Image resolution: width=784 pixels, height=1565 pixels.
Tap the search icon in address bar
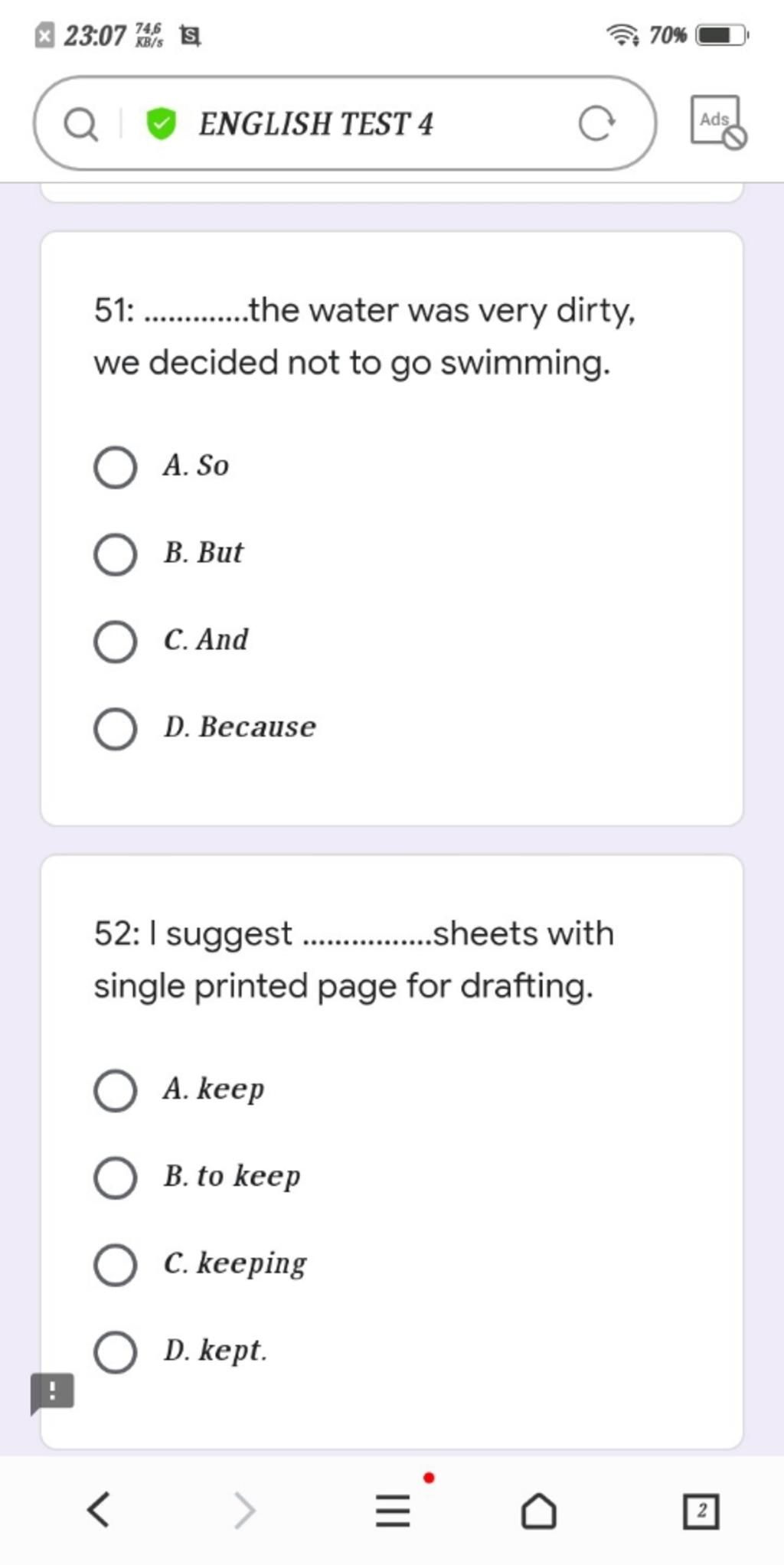tap(80, 125)
